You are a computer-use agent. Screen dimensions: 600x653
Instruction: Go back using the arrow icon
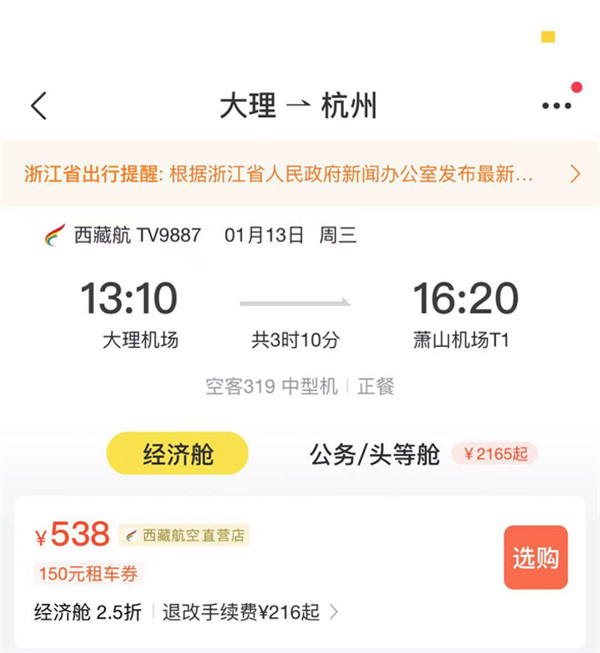pyautogui.click(x=39, y=106)
